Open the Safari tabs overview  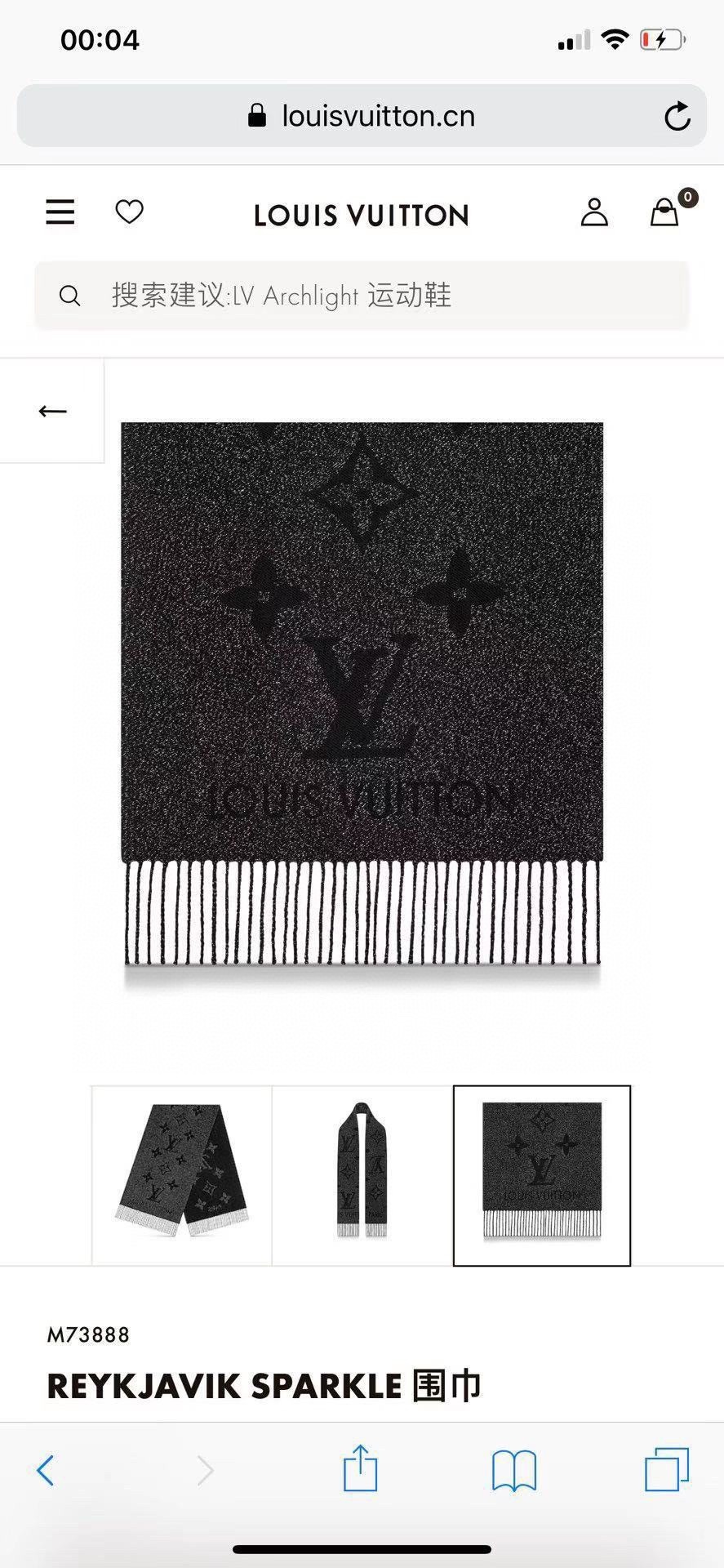pos(667,1470)
